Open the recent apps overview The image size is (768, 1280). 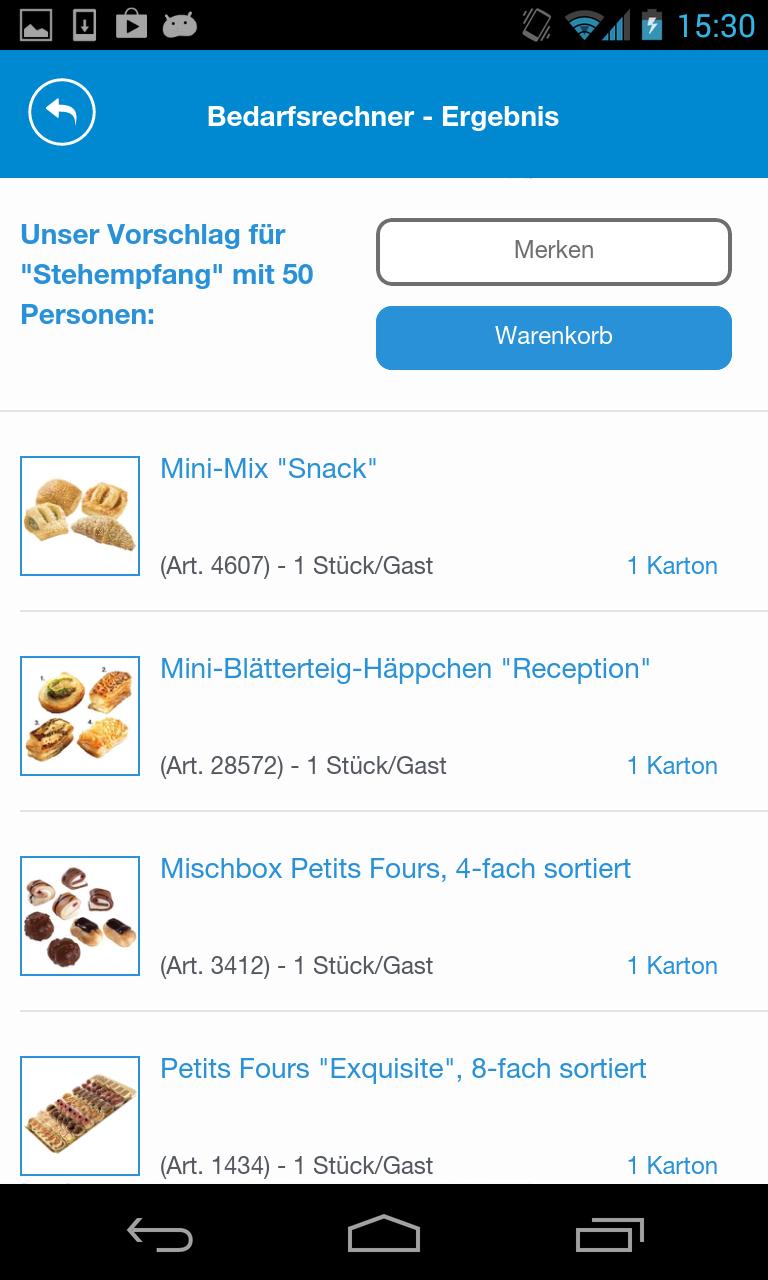(x=609, y=1233)
